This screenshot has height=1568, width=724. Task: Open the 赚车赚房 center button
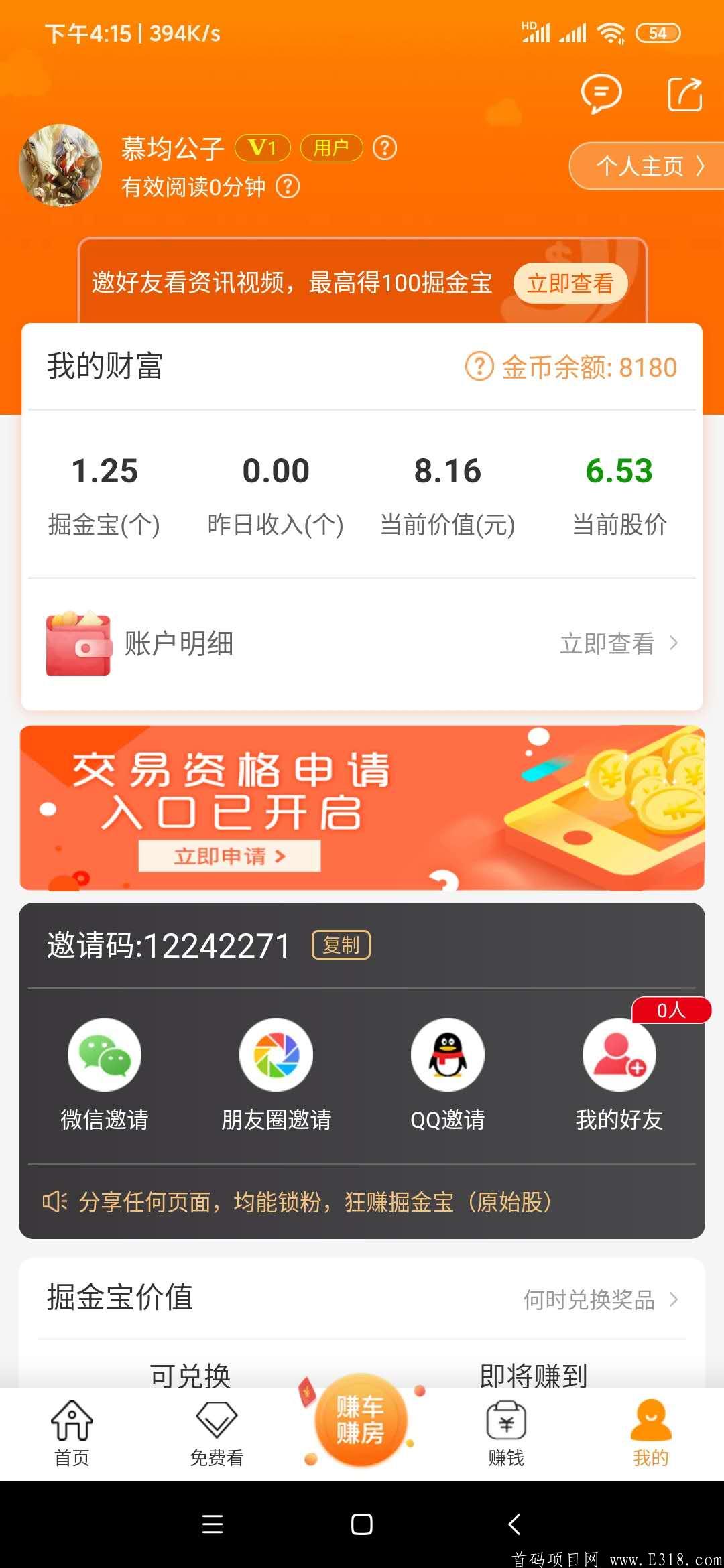click(361, 1421)
